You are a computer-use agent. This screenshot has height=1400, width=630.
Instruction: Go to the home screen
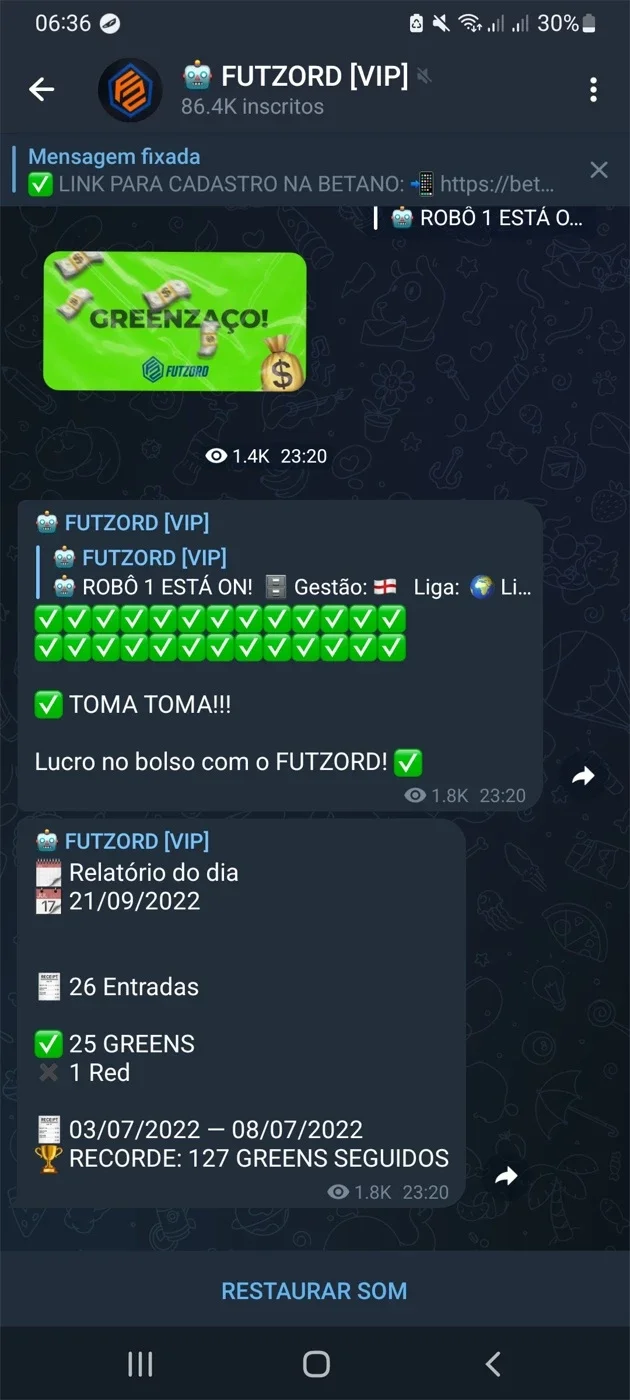click(x=316, y=1363)
